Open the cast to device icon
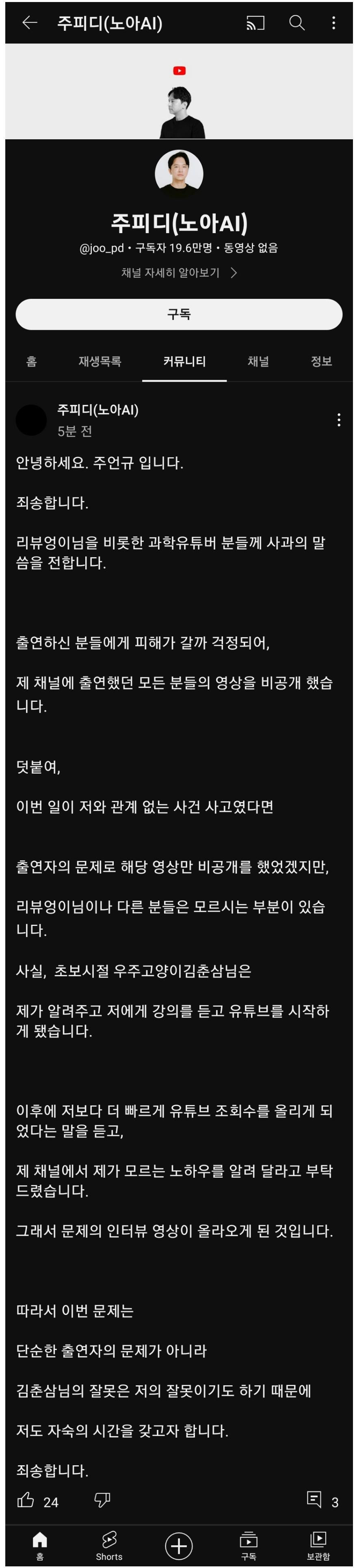This screenshot has height=1568, width=355. 255,23
